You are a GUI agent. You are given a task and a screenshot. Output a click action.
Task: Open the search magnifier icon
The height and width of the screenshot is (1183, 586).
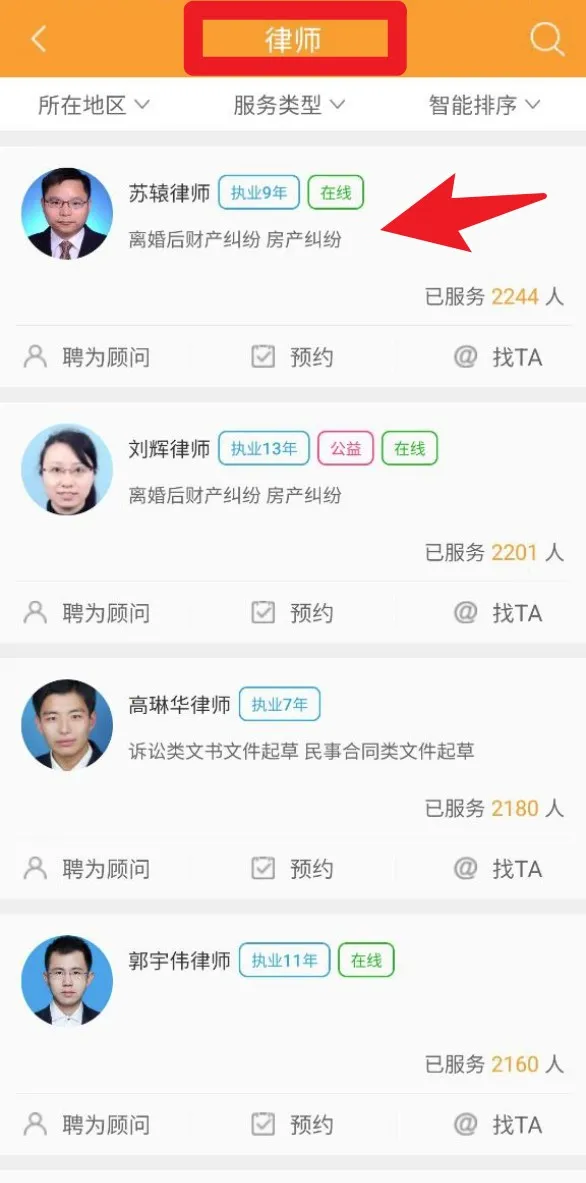(x=546, y=37)
